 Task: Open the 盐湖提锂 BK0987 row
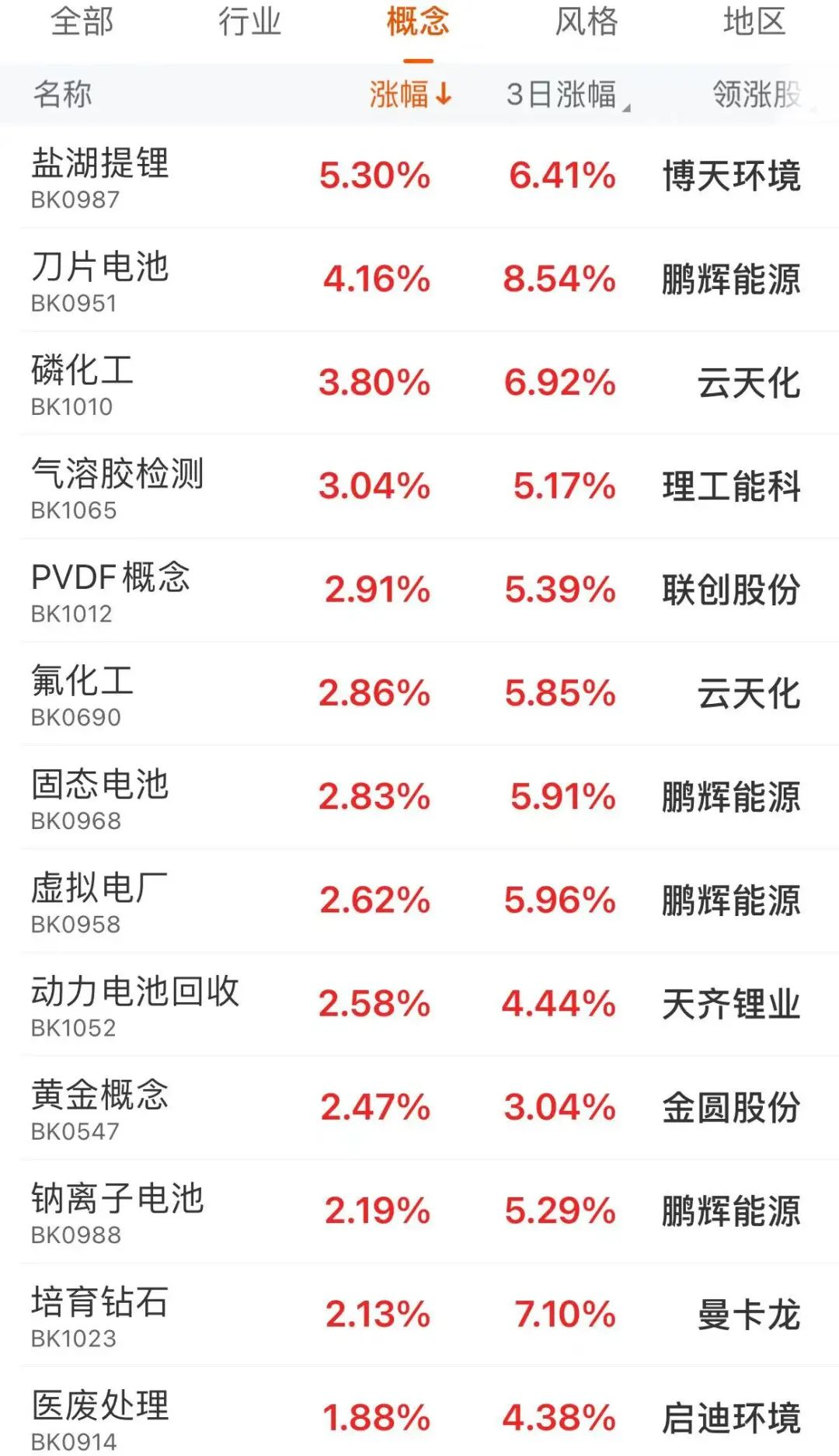[x=419, y=176]
